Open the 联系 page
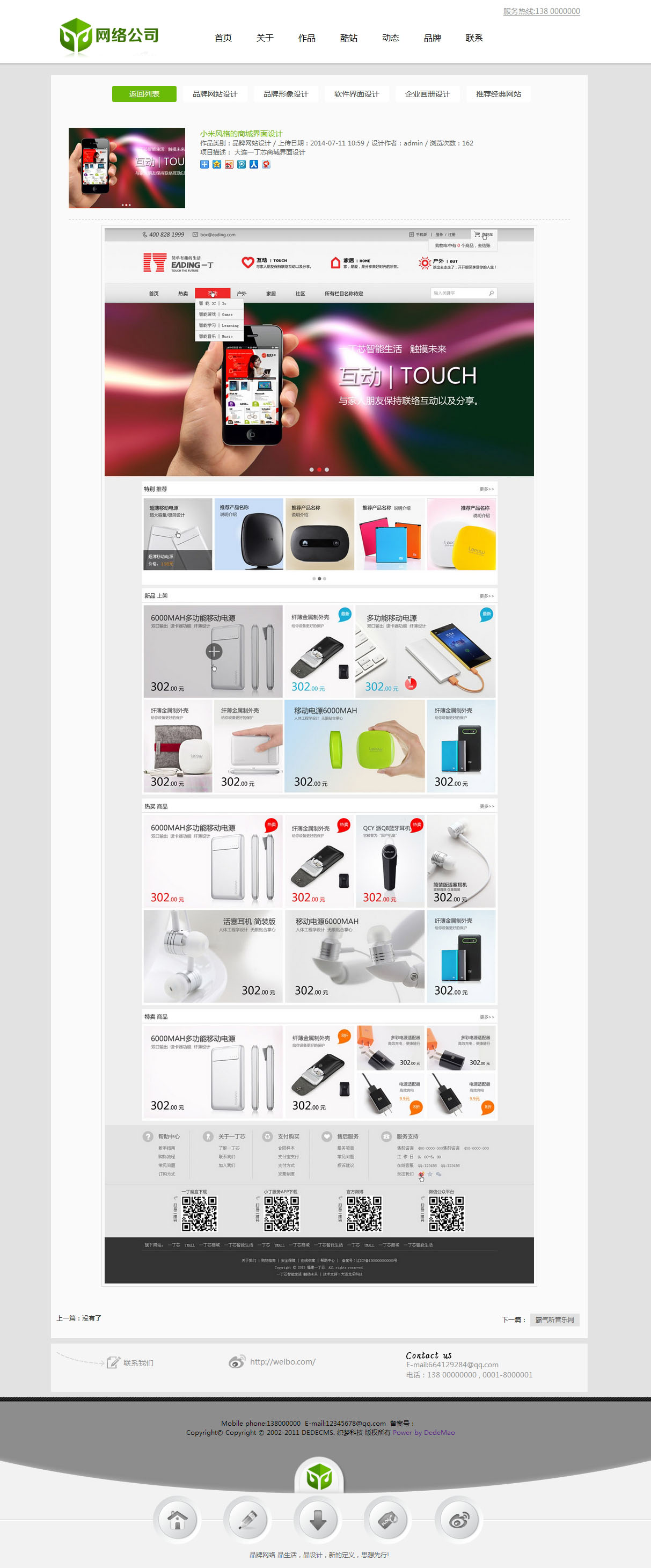Image resolution: width=651 pixels, height=1568 pixels. point(474,38)
